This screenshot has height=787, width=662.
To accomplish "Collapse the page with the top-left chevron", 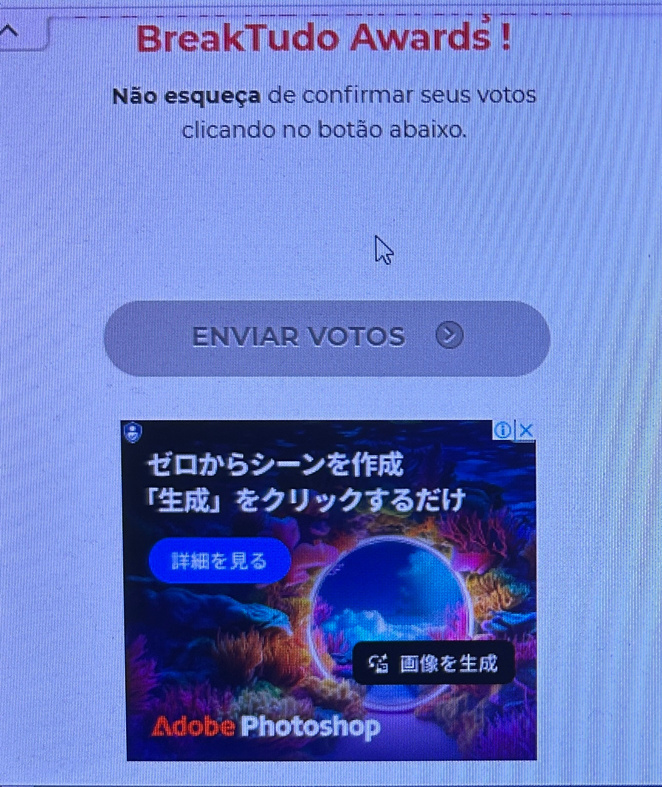I will [x=11, y=31].
